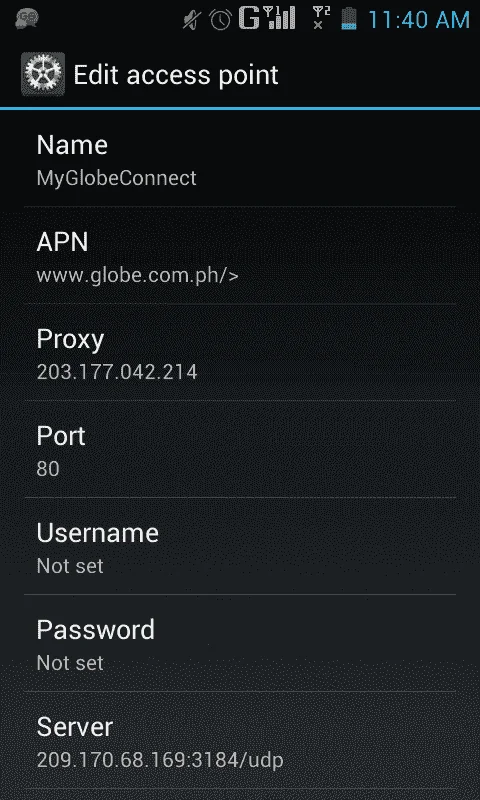Viewport: 480px width, 800px height.
Task: Edit the Port value 80
Action: tap(240, 449)
